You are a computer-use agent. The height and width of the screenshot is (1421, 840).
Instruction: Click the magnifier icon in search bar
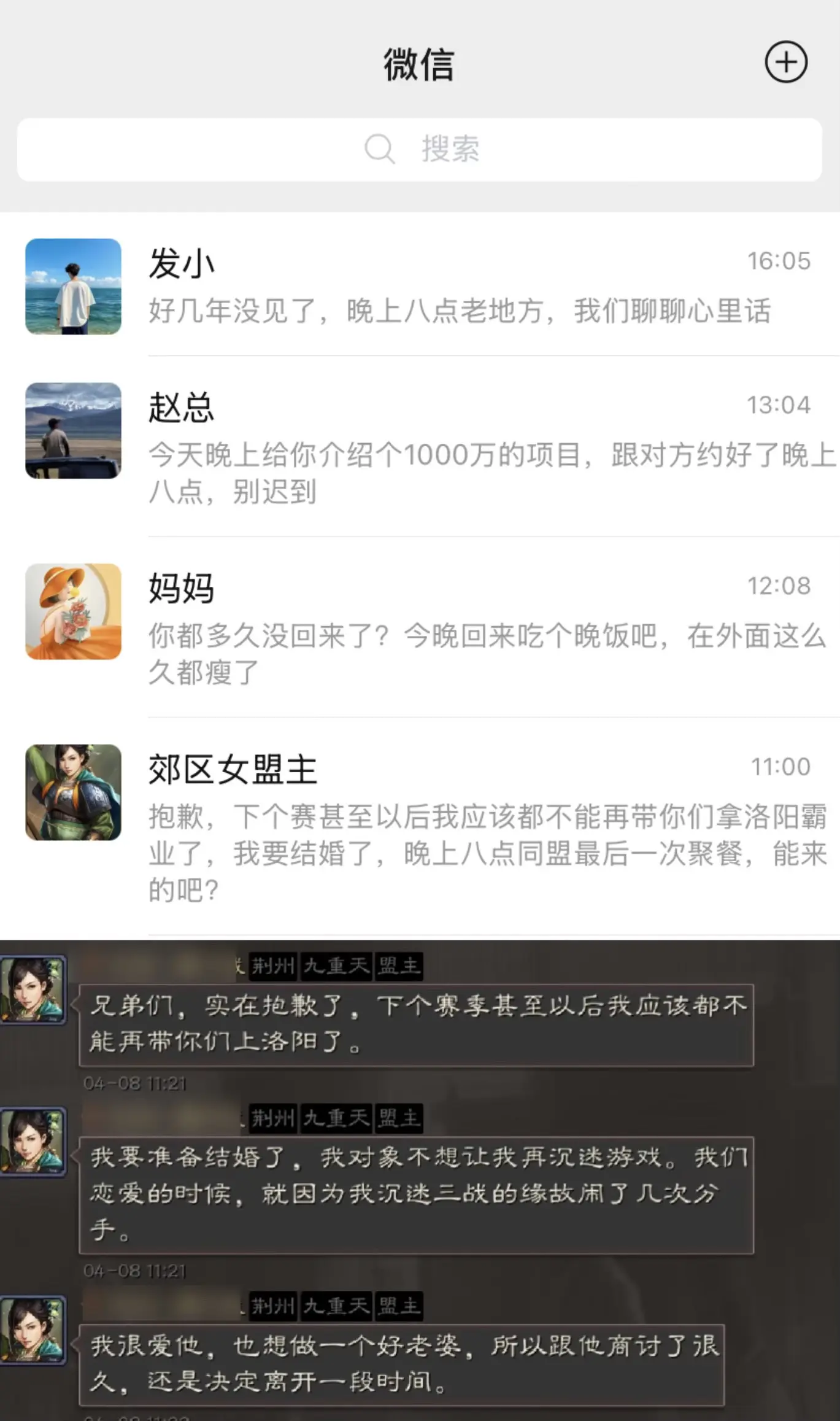coord(379,149)
